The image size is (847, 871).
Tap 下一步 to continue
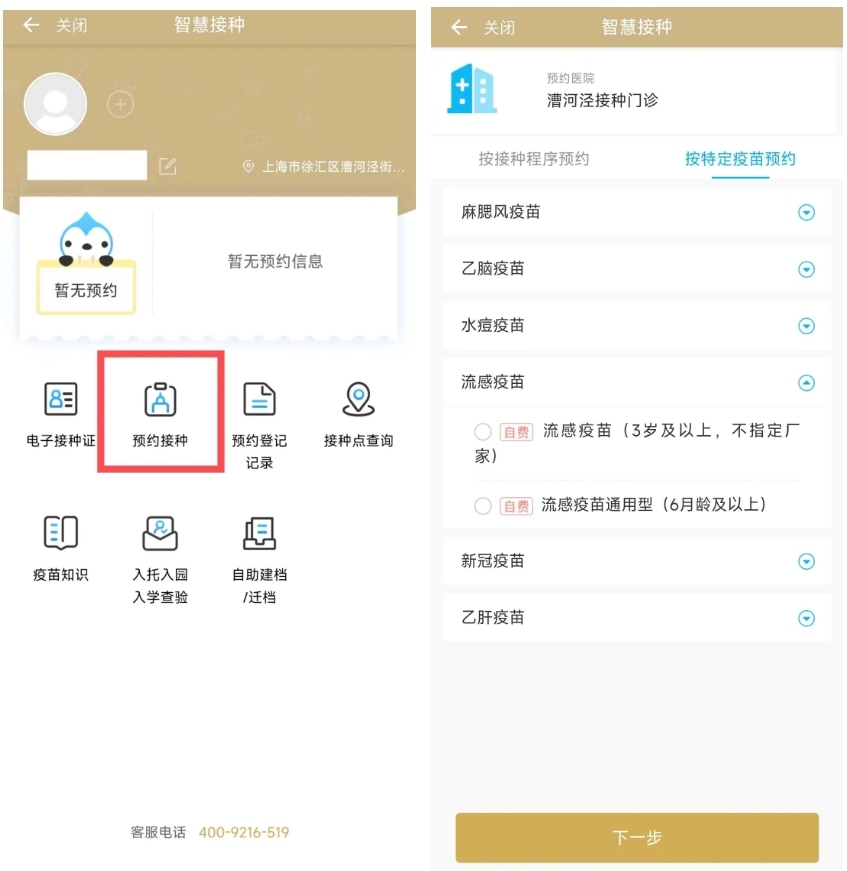coord(637,838)
